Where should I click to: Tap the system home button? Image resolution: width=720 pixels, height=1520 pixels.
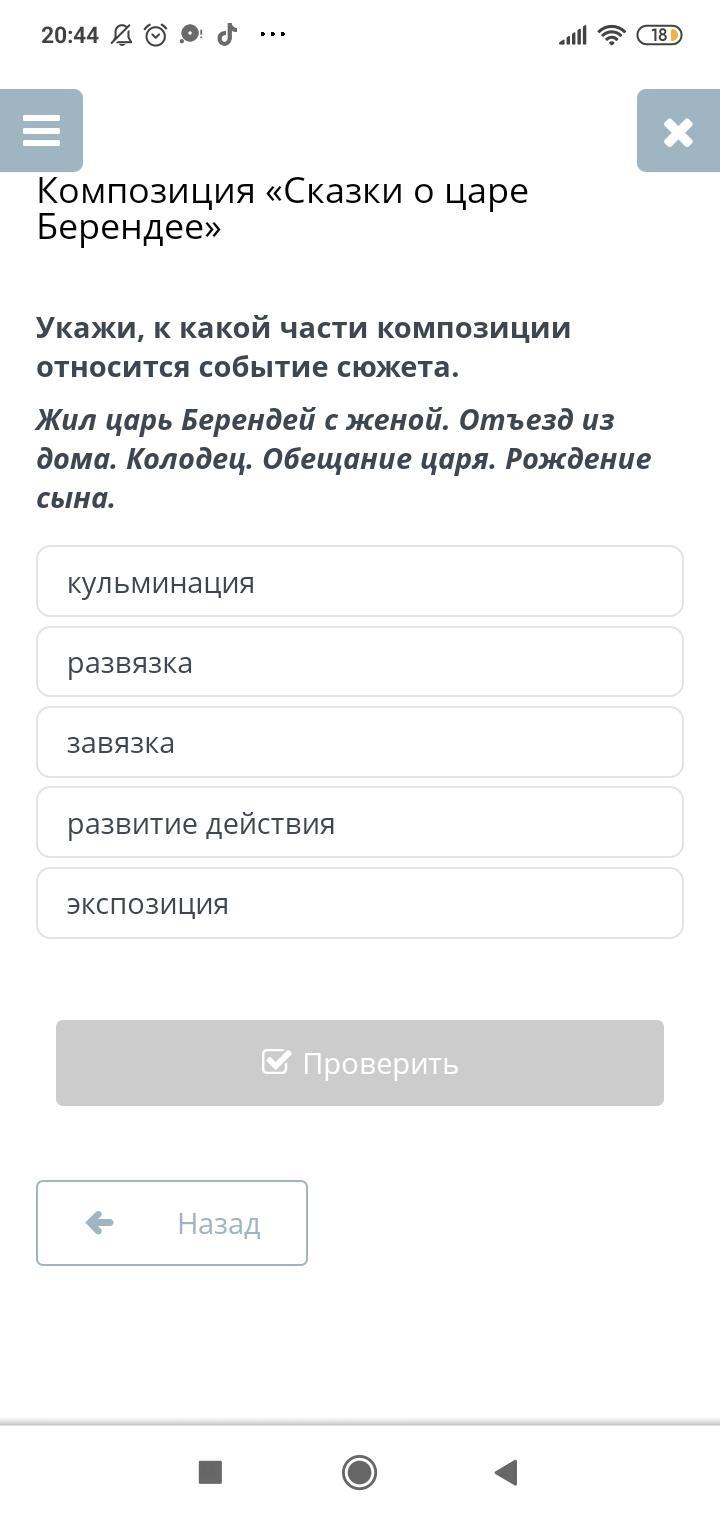point(359,1472)
